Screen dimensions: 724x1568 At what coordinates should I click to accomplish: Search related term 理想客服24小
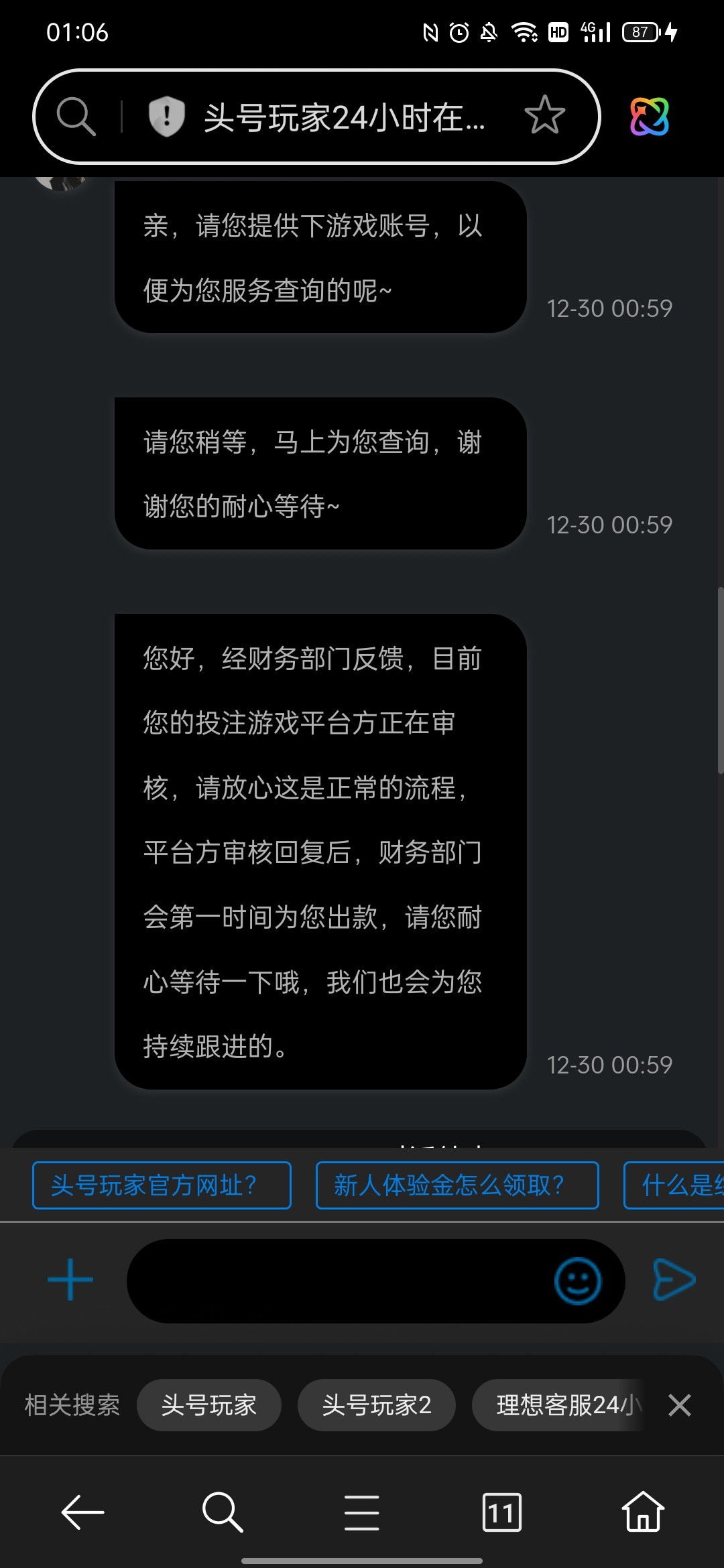coord(560,1405)
